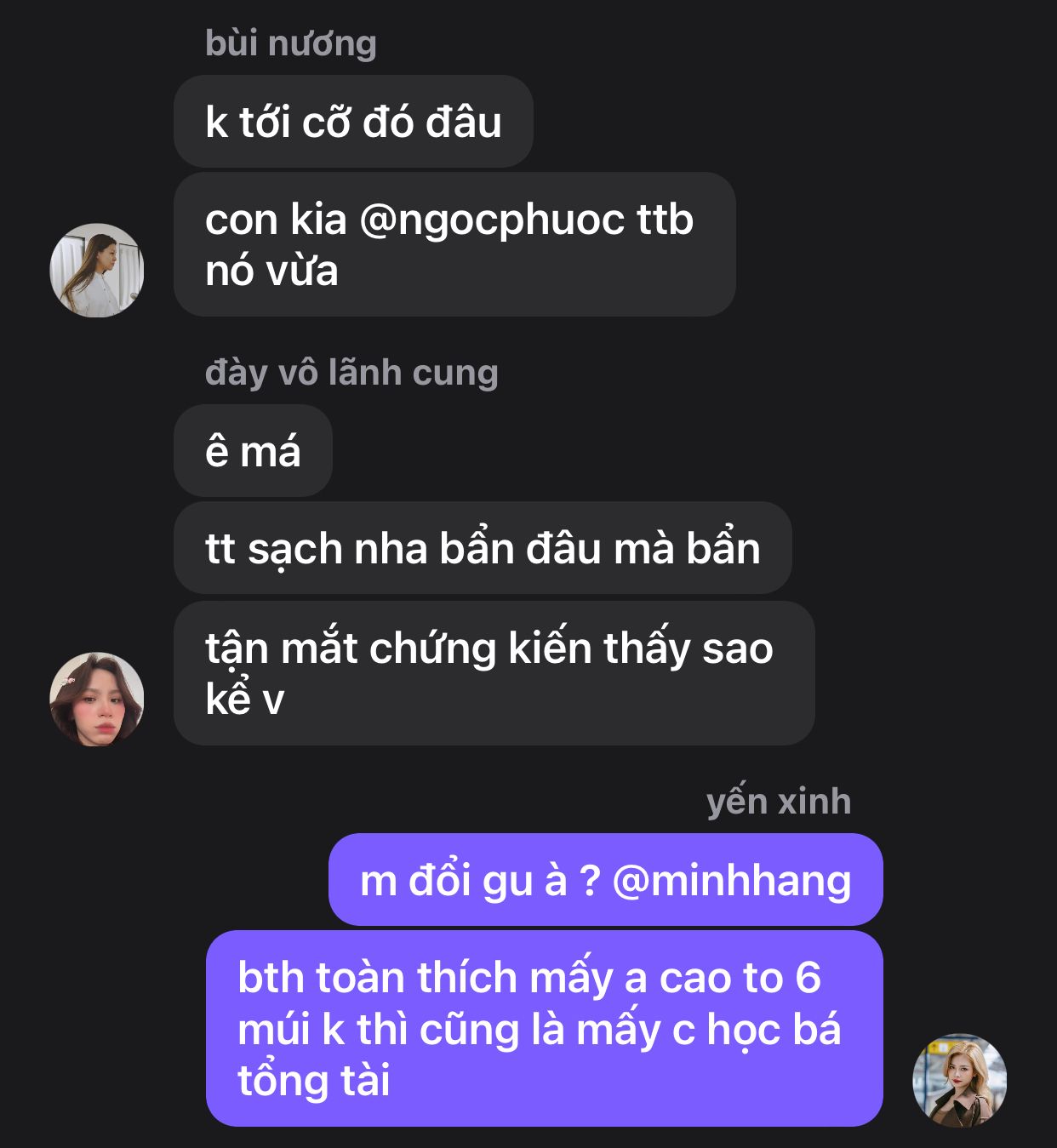
Task: Open đày vô lãnh cung's profile avatar
Action: click(x=97, y=700)
